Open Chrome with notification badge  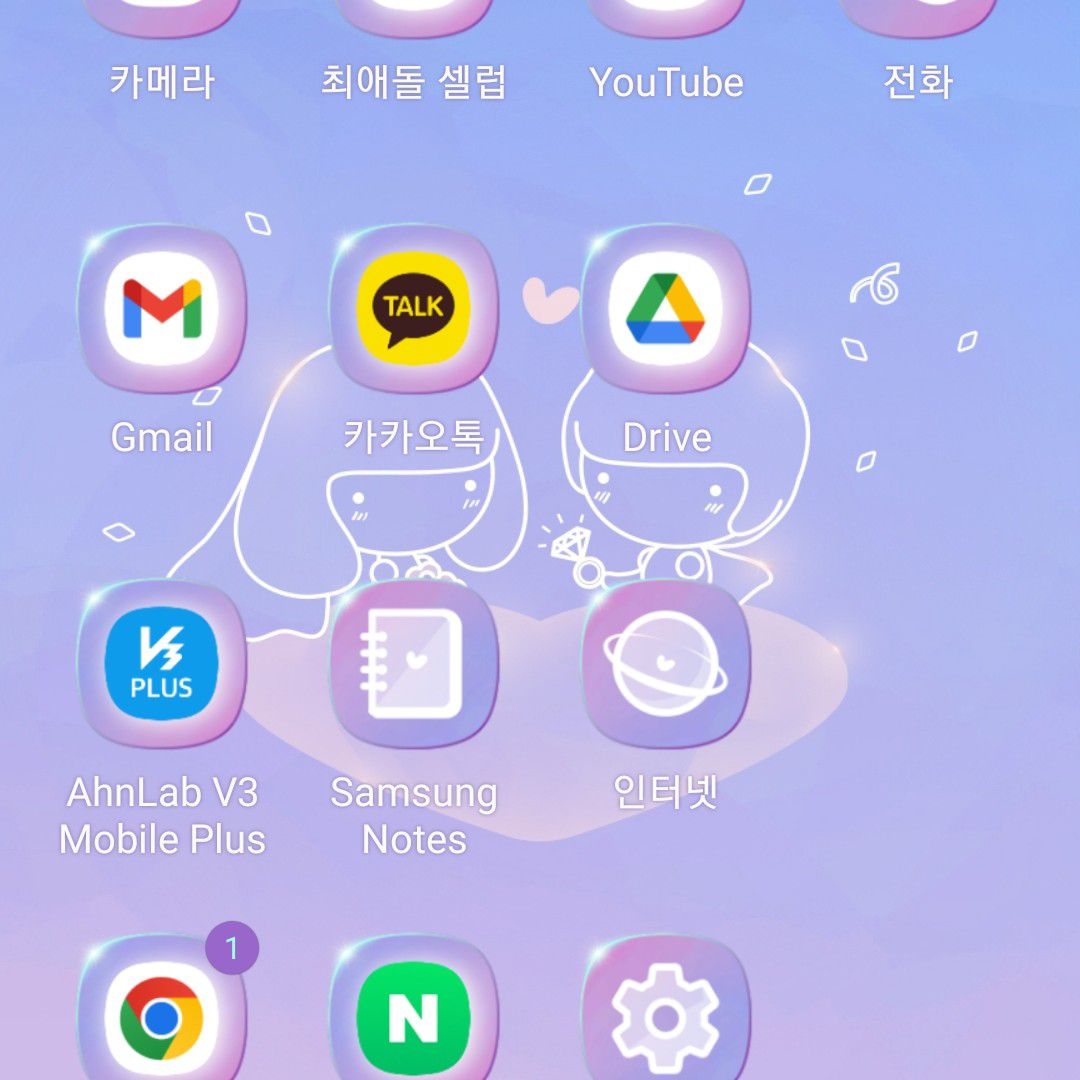[x=162, y=1015]
